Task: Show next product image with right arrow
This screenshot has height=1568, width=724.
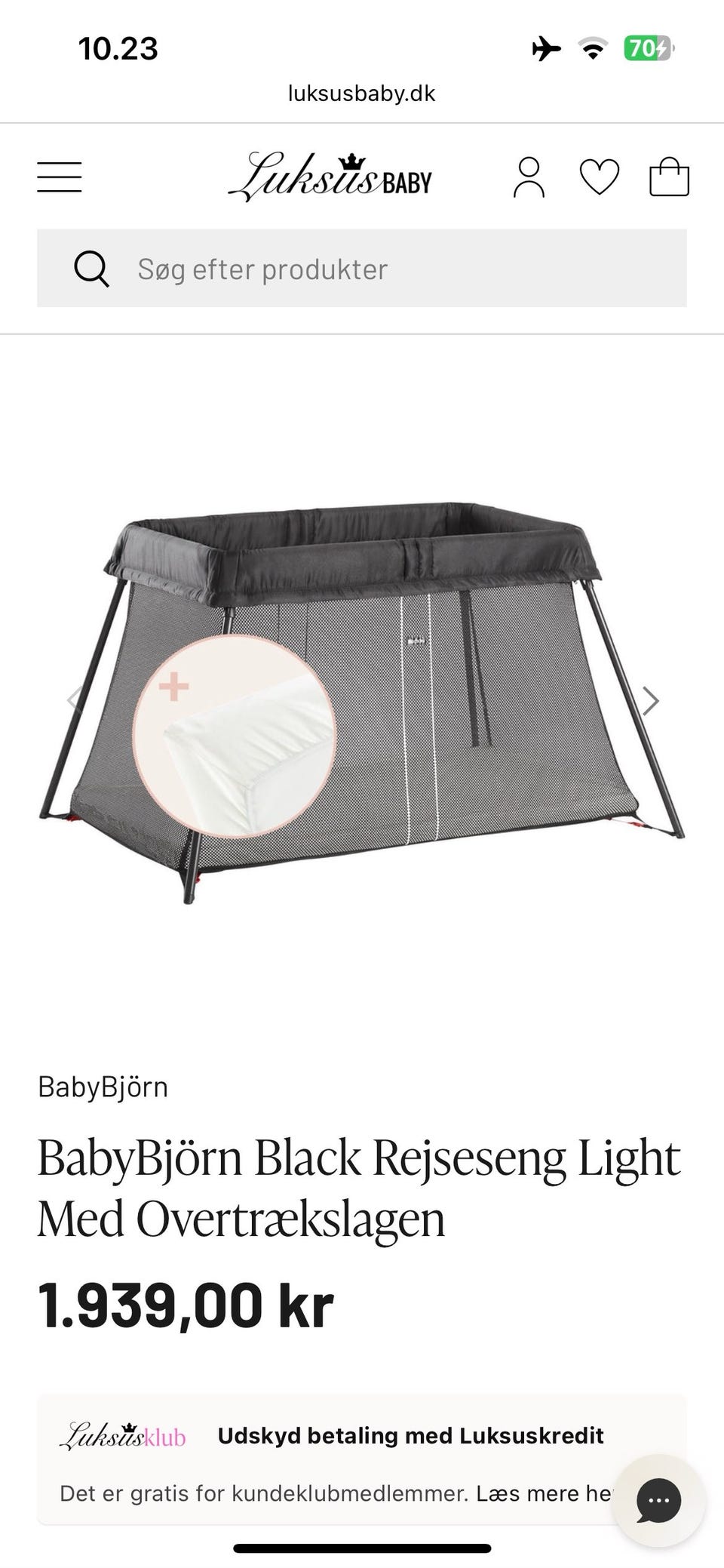Action: tap(650, 701)
